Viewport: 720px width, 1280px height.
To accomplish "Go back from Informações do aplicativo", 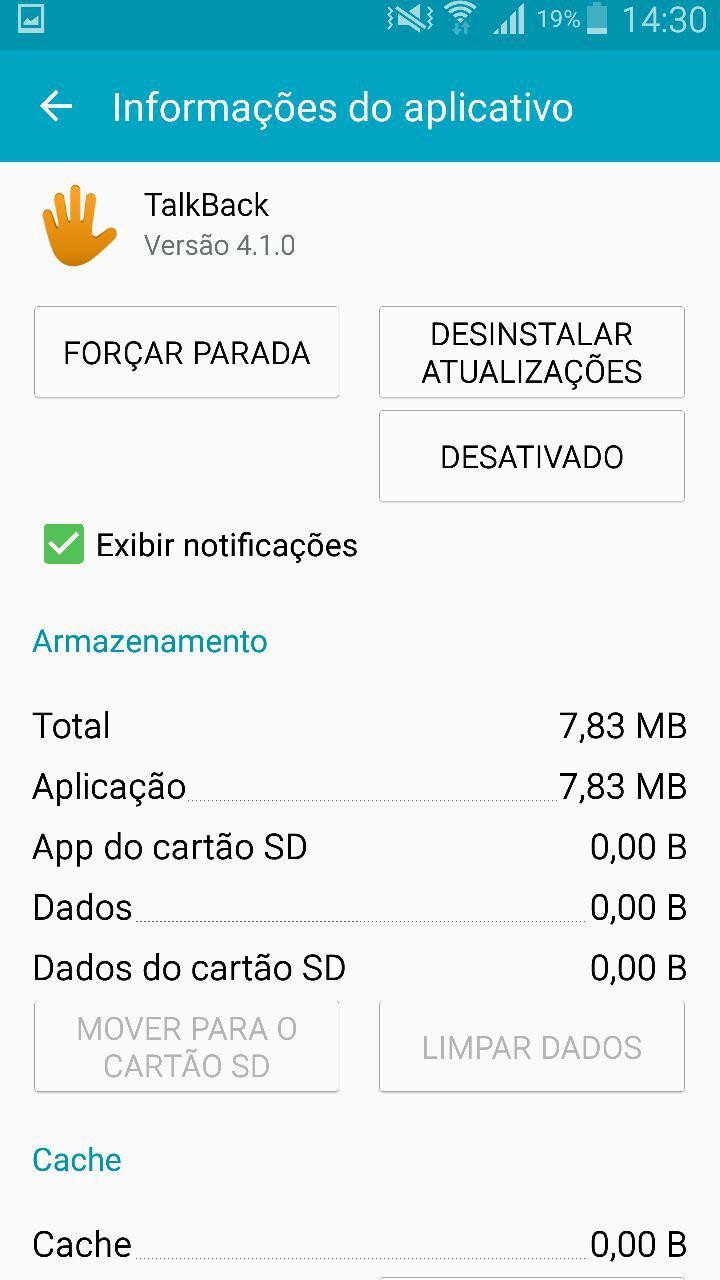I will tap(56, 107).
